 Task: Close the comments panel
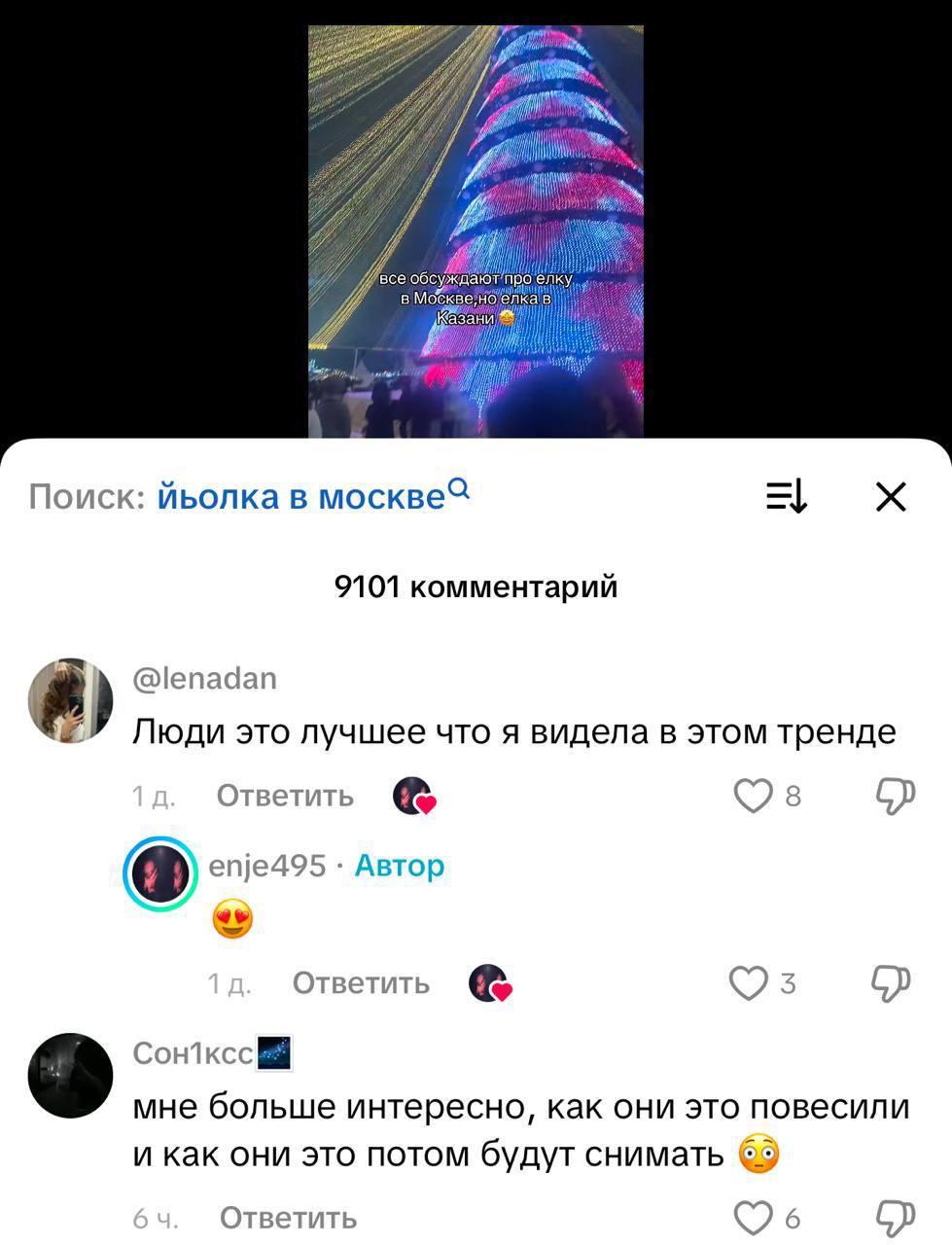point(891,497)
